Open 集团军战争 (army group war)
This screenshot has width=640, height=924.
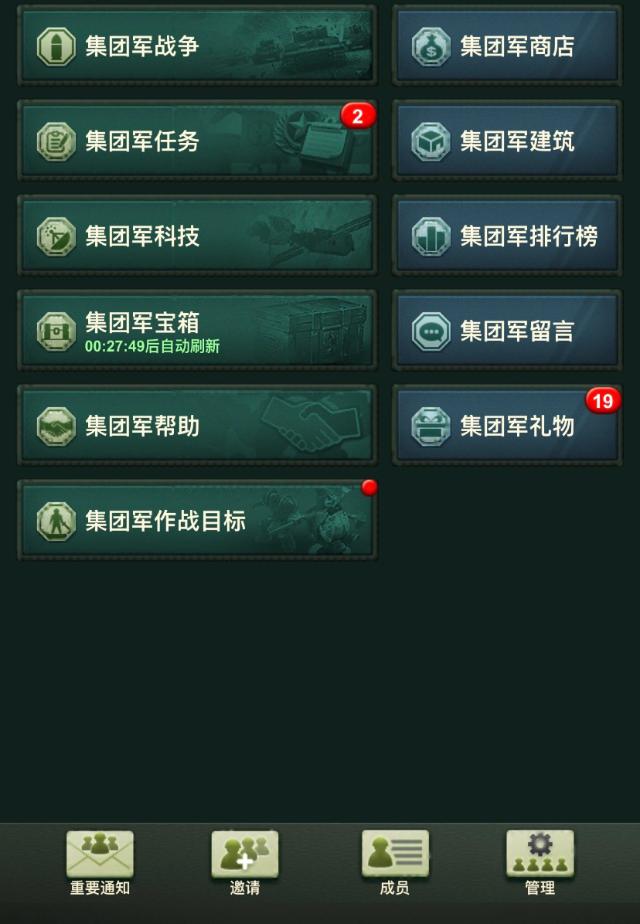click(x=197, y=46)
